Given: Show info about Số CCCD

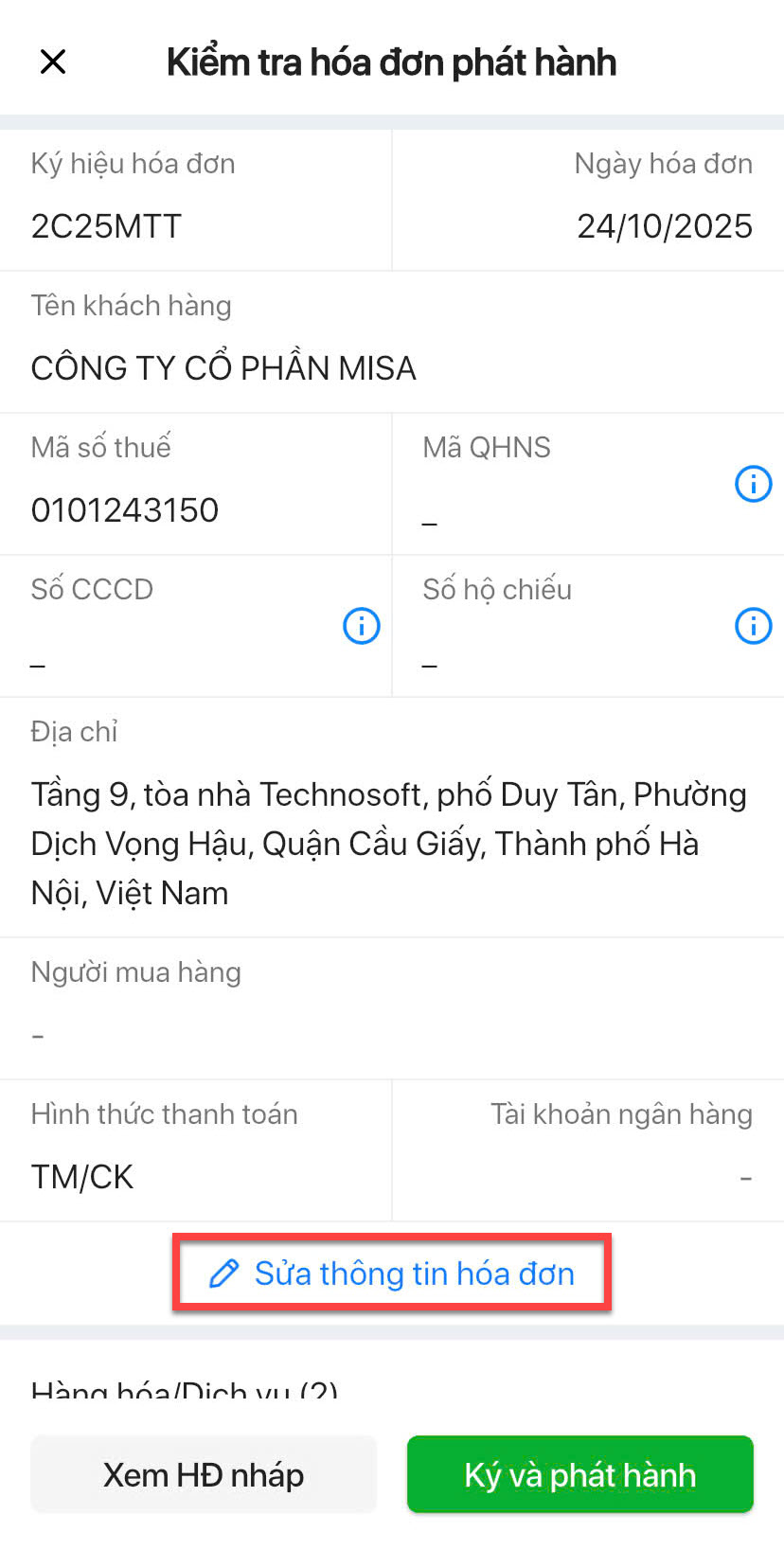Looking at the screenshot, I should pos(361,626).
